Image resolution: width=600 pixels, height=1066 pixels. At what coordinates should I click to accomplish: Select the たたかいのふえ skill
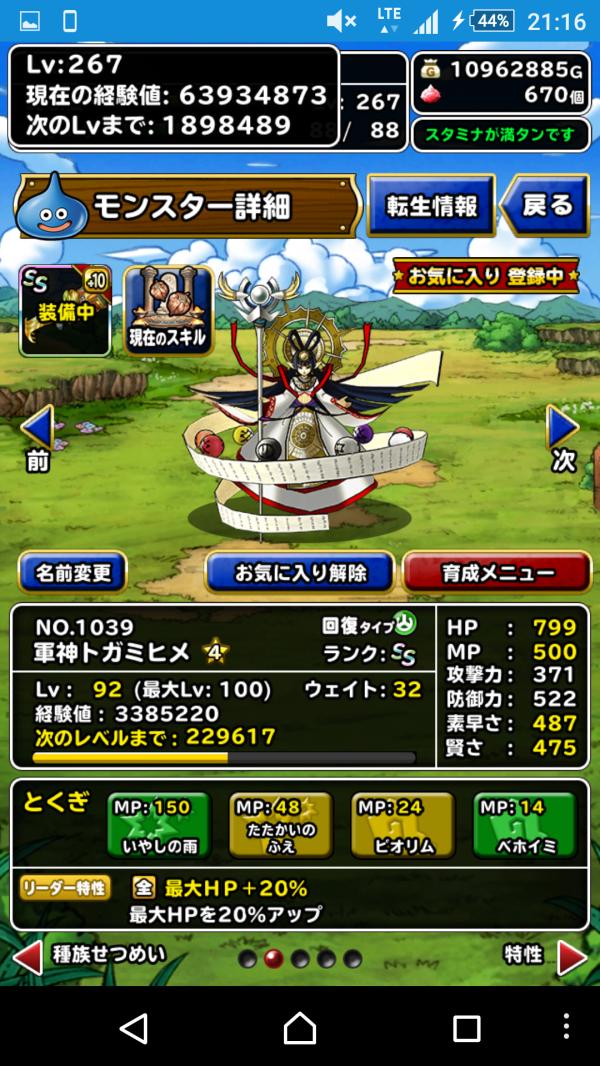point(281,825)
